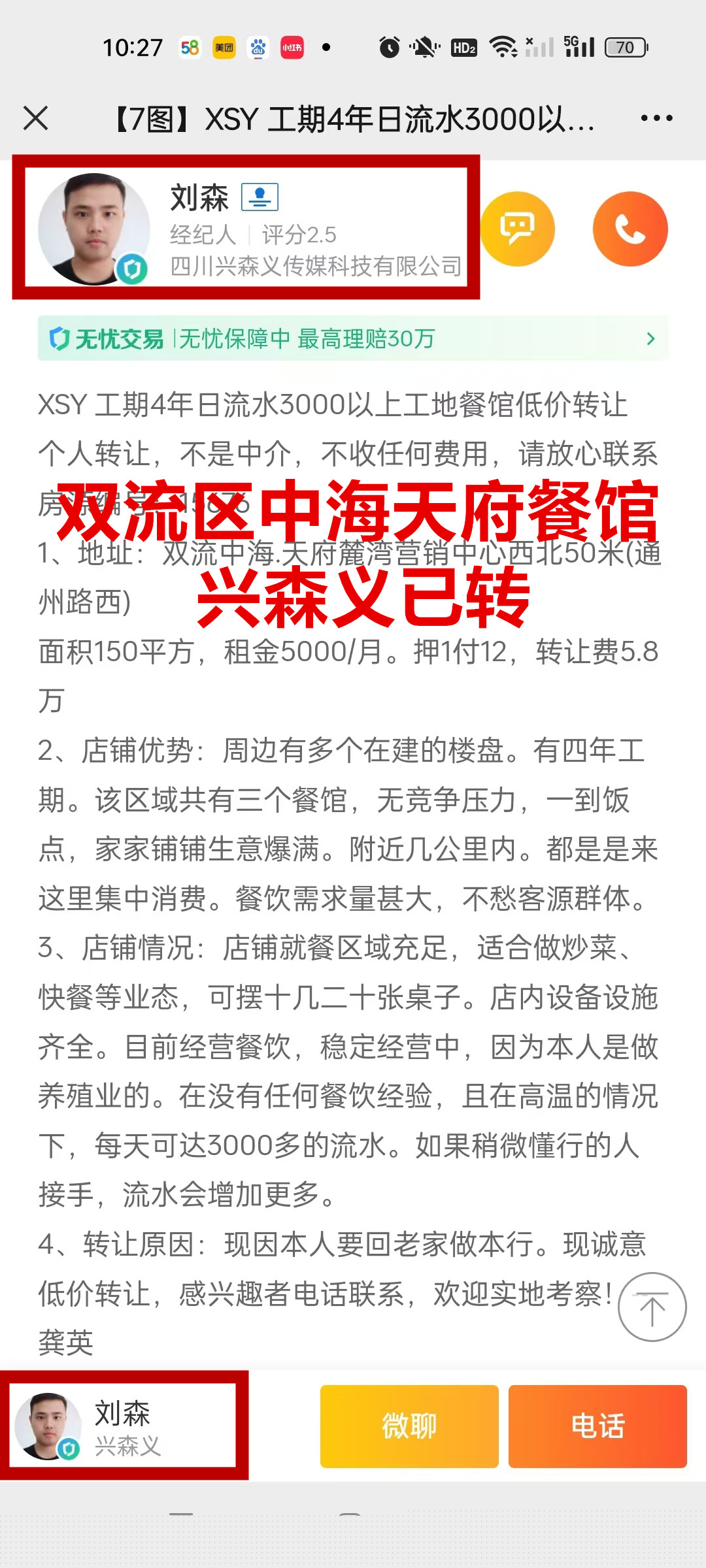Open the three-dot overflow menu
Screen dimensions: 706x1568
coord(656,118)
